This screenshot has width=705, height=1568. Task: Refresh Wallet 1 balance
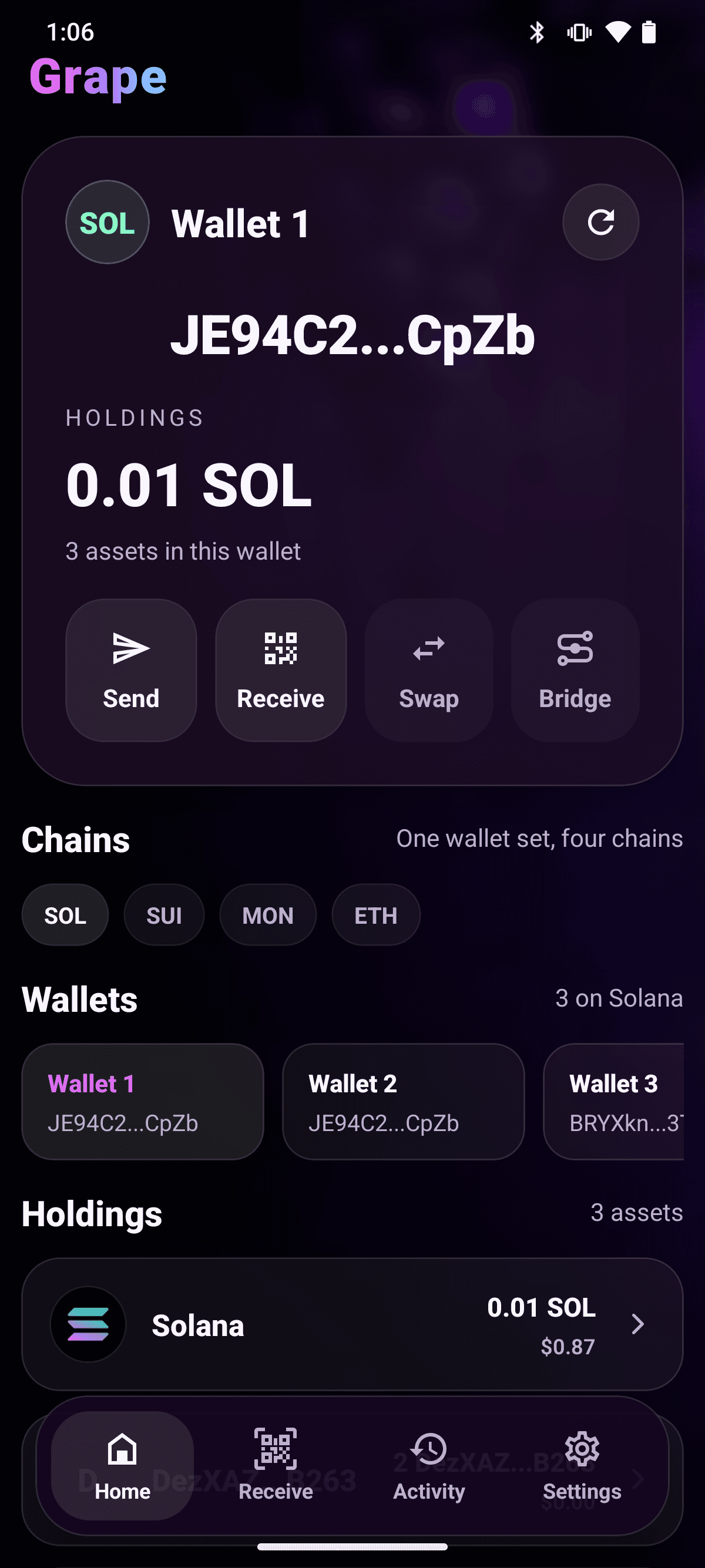[x=600, y=221]
